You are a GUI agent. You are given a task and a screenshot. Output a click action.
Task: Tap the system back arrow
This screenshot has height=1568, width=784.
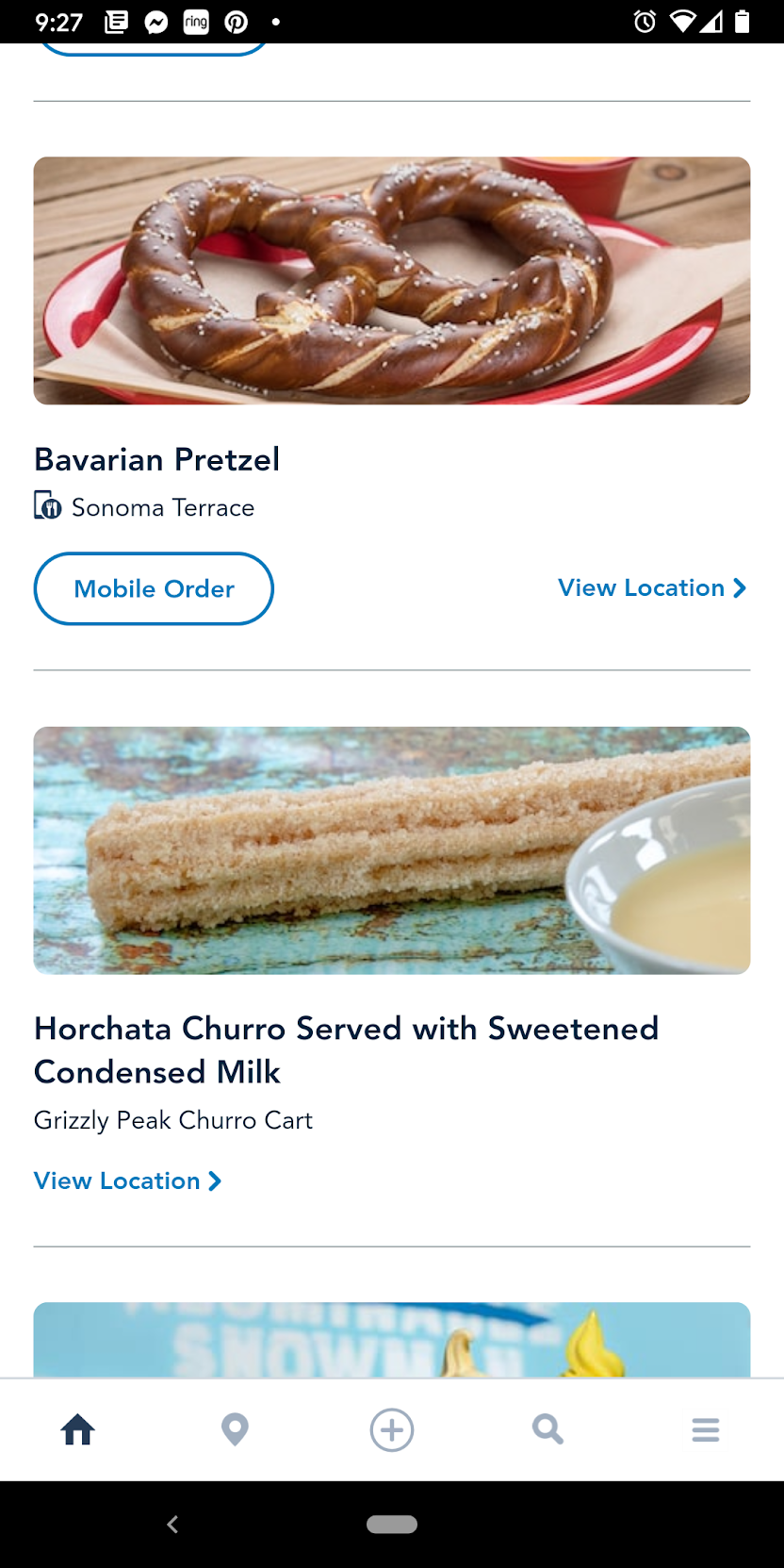[x=172, y=1524]
